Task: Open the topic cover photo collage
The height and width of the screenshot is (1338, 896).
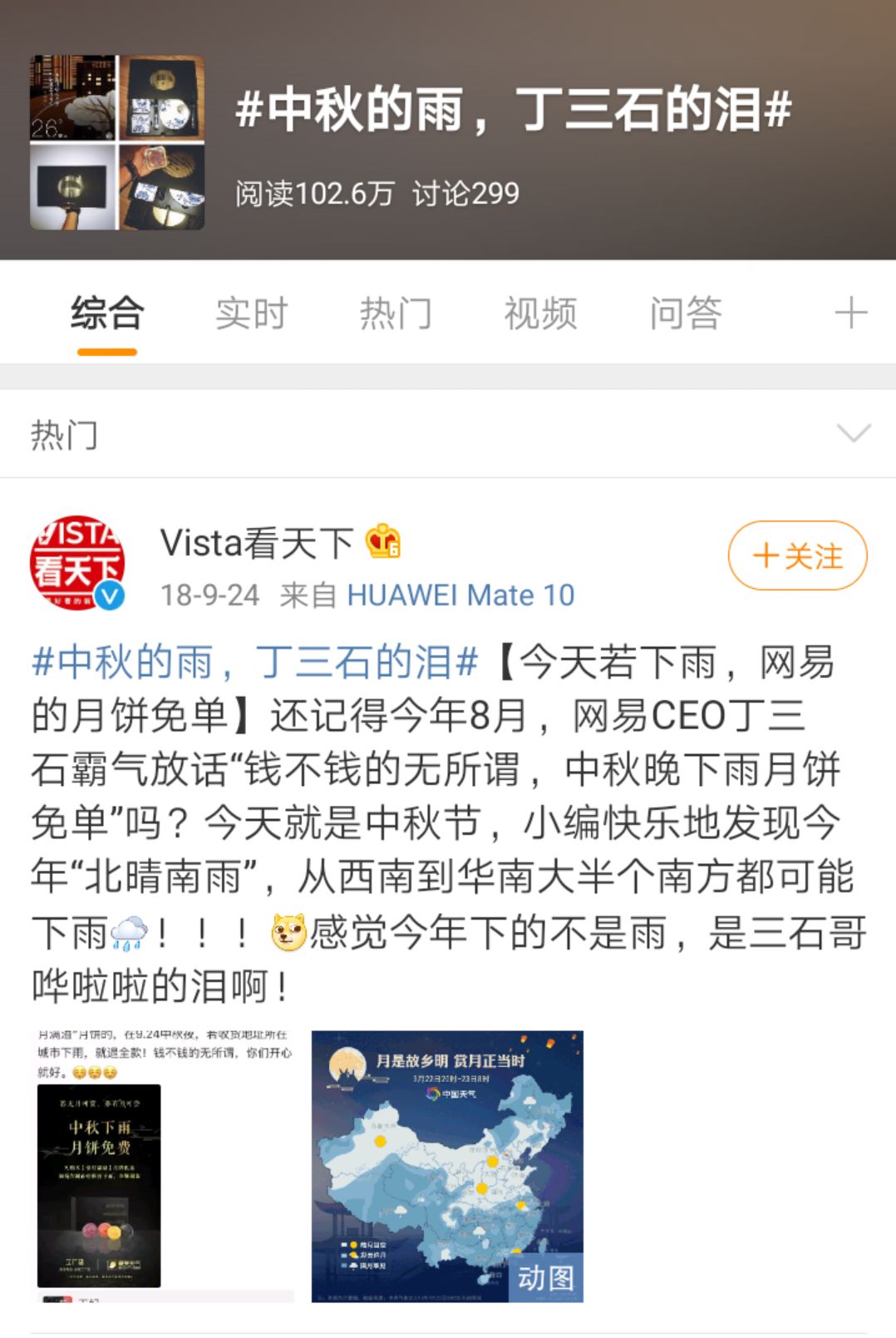Action: point(117,142)
